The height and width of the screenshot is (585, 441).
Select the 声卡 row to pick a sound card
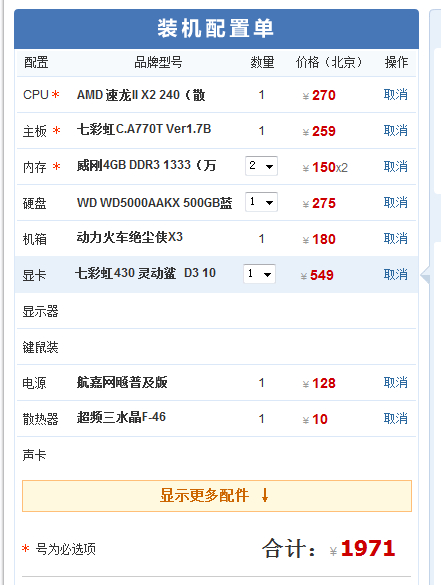216,455
